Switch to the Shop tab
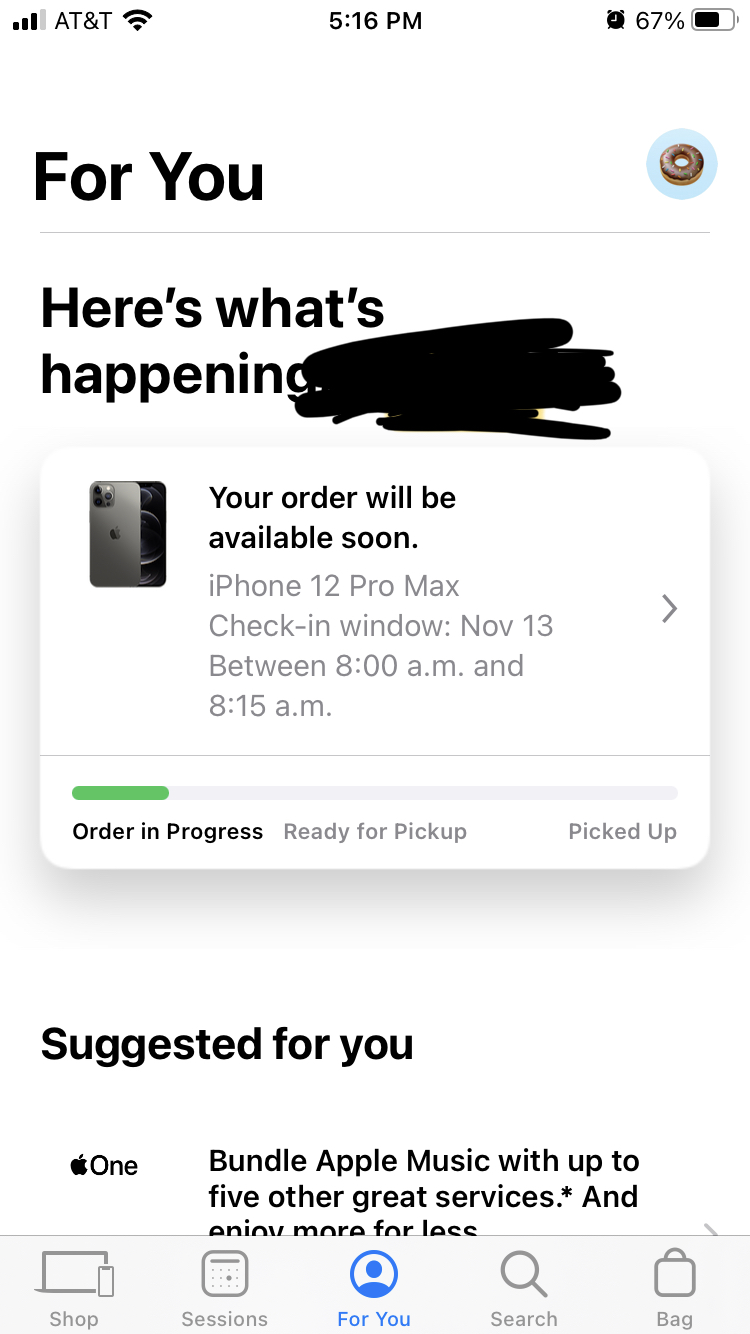Viewport: 750px width, 1334px height. click(x=75, y=1288)
